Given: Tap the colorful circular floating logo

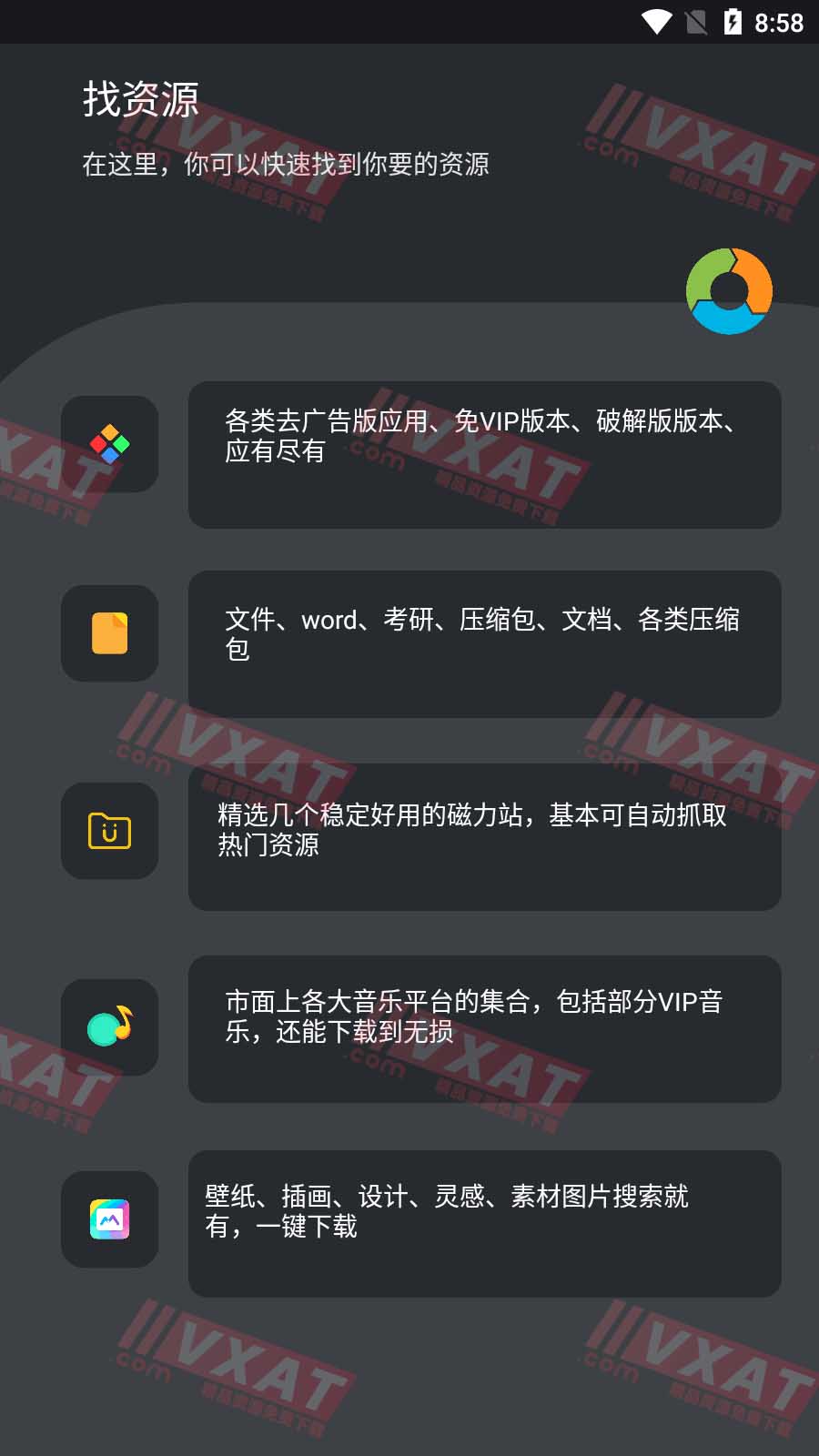Looking at the screenshot, I should [x=728, y=291].
